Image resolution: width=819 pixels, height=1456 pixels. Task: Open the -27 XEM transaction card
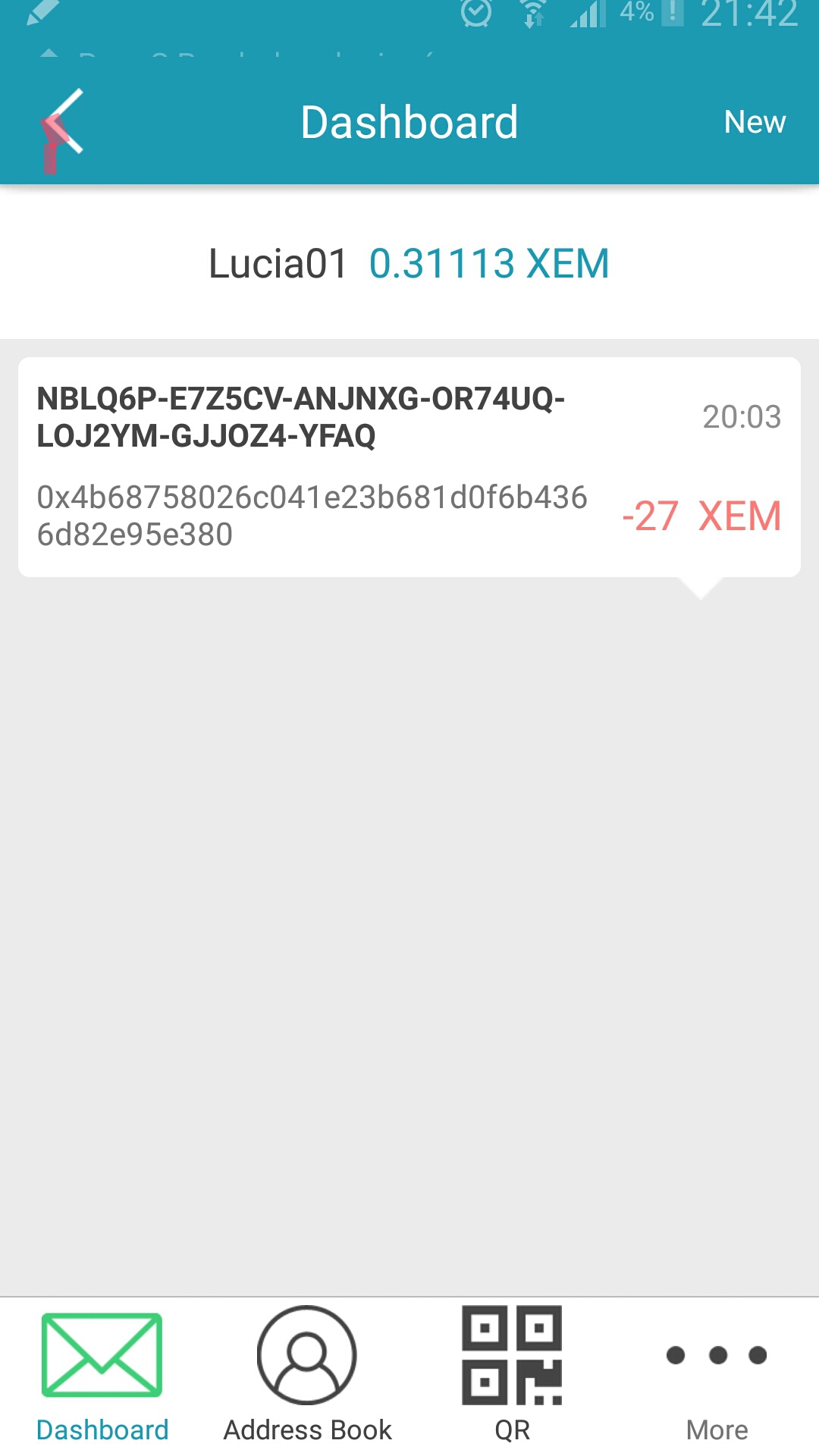point(409,467)
